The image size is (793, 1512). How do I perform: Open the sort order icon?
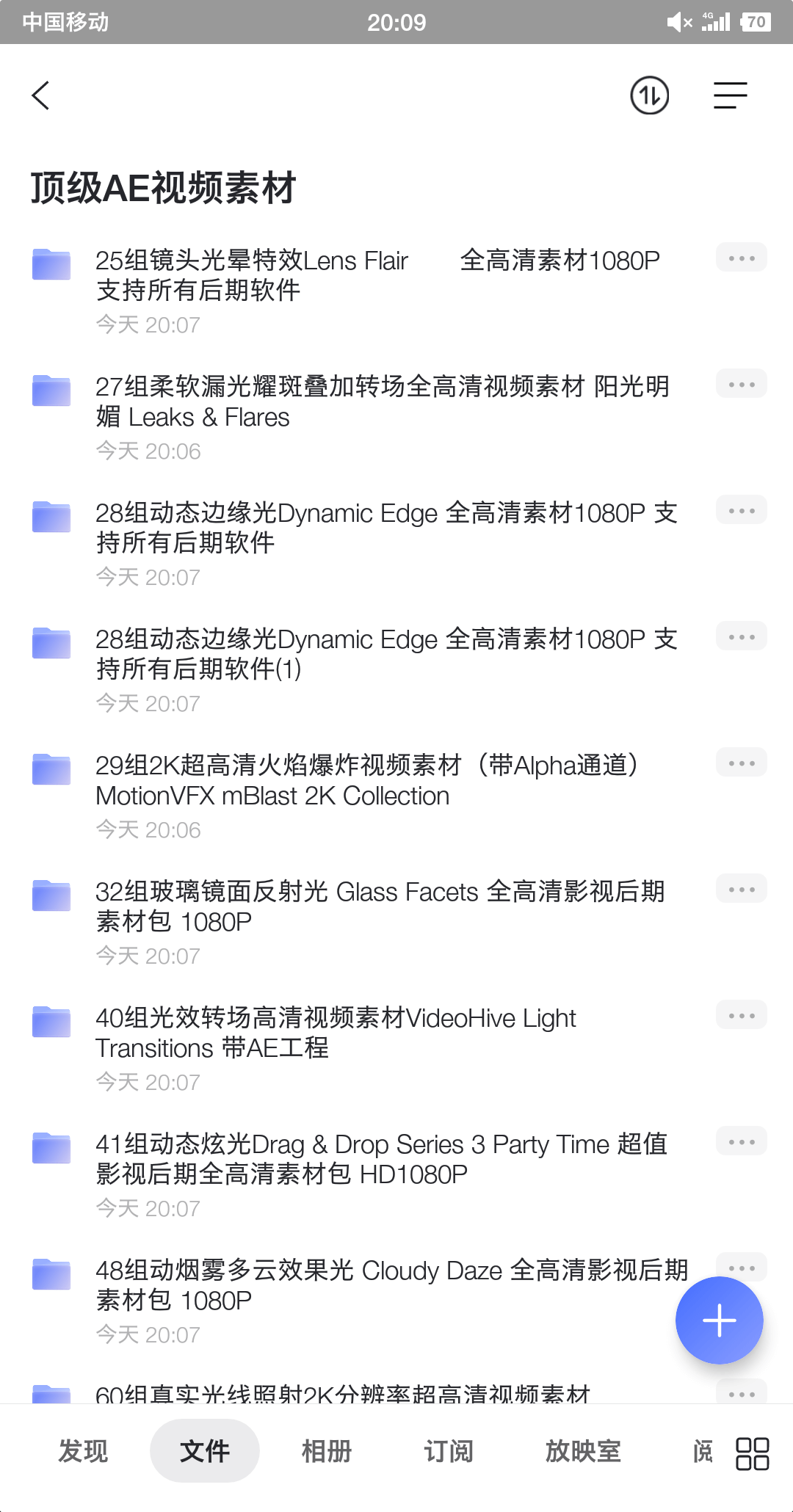649,95
